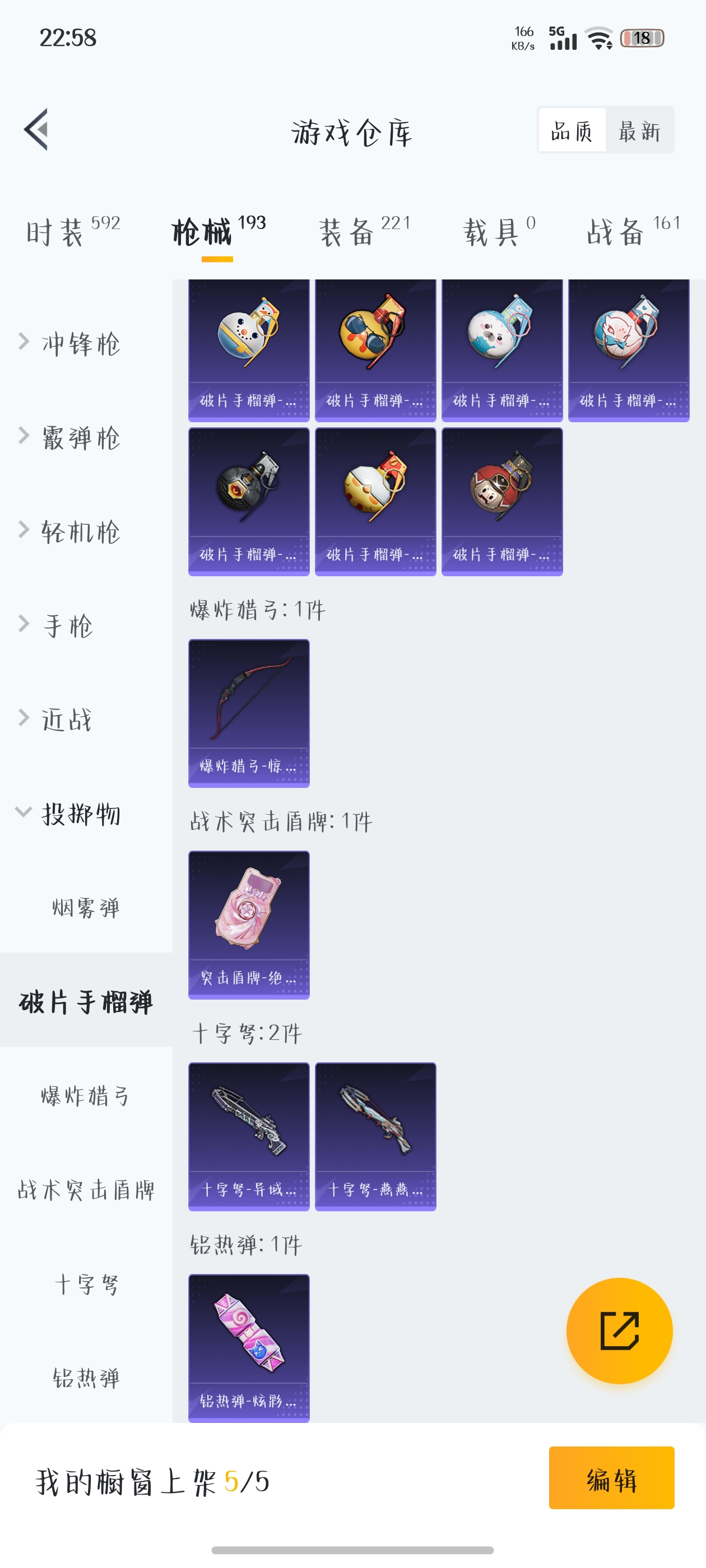Viewport: 706px width, 1568px height.
Task: Expand the 霰弹枪 category
Action: [x=81, y=438]
